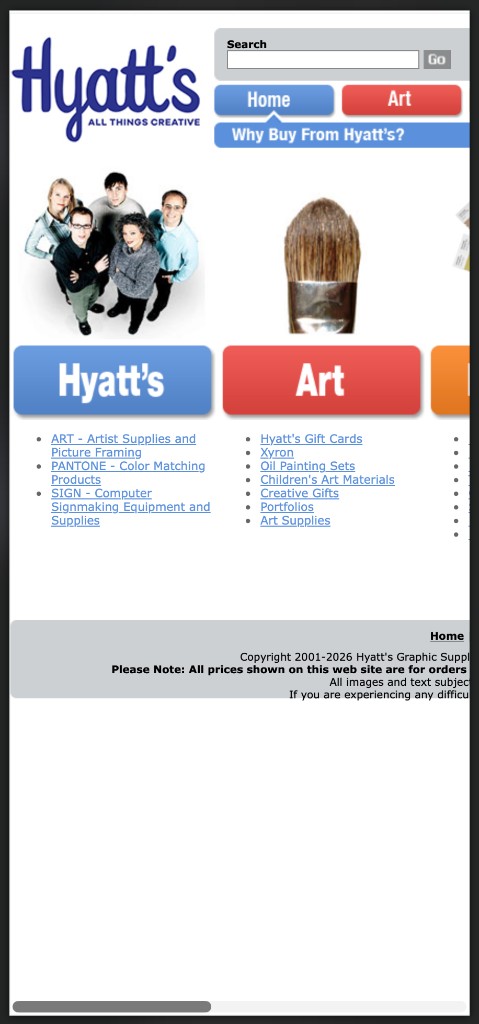Open the red Art navigation tab

401,100
